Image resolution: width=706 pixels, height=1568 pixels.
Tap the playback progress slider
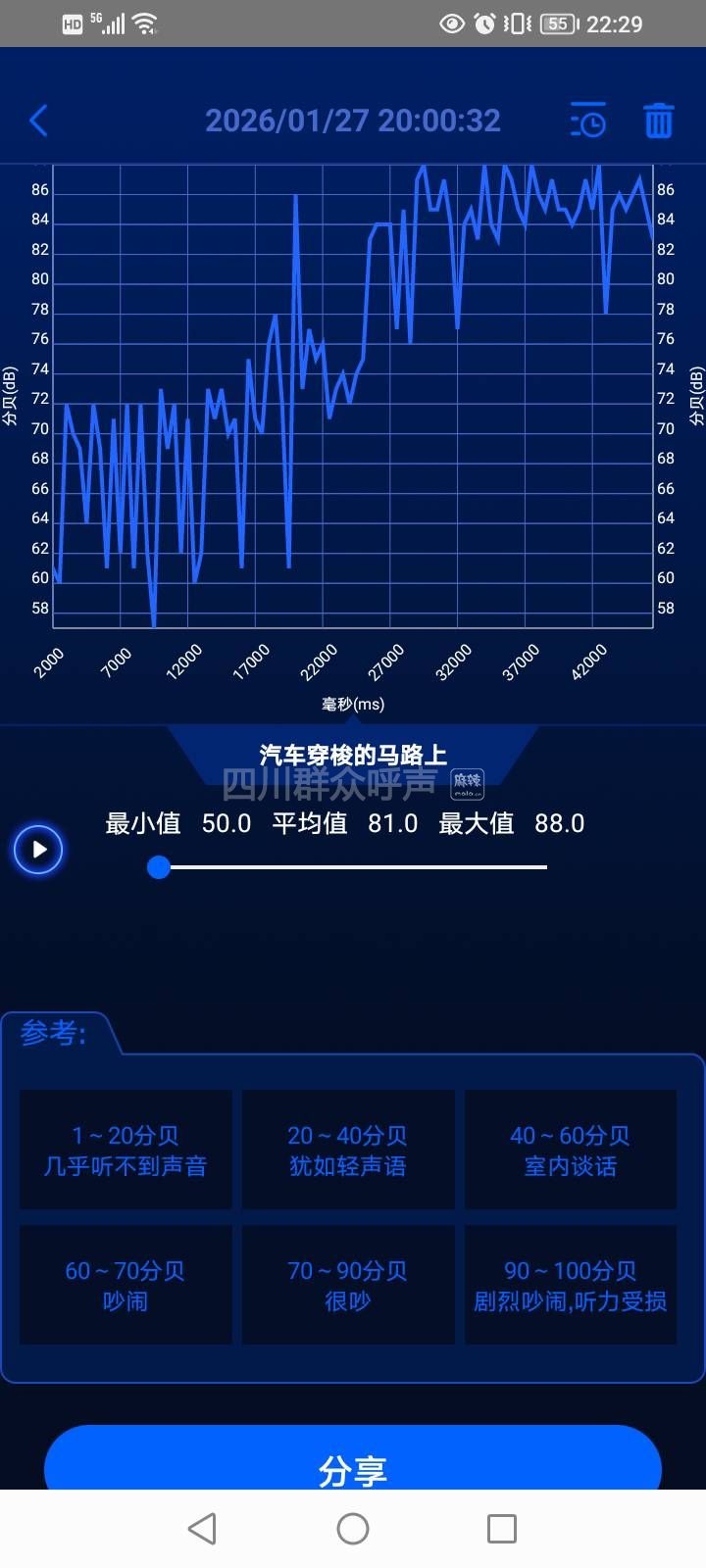pos(353,867)
